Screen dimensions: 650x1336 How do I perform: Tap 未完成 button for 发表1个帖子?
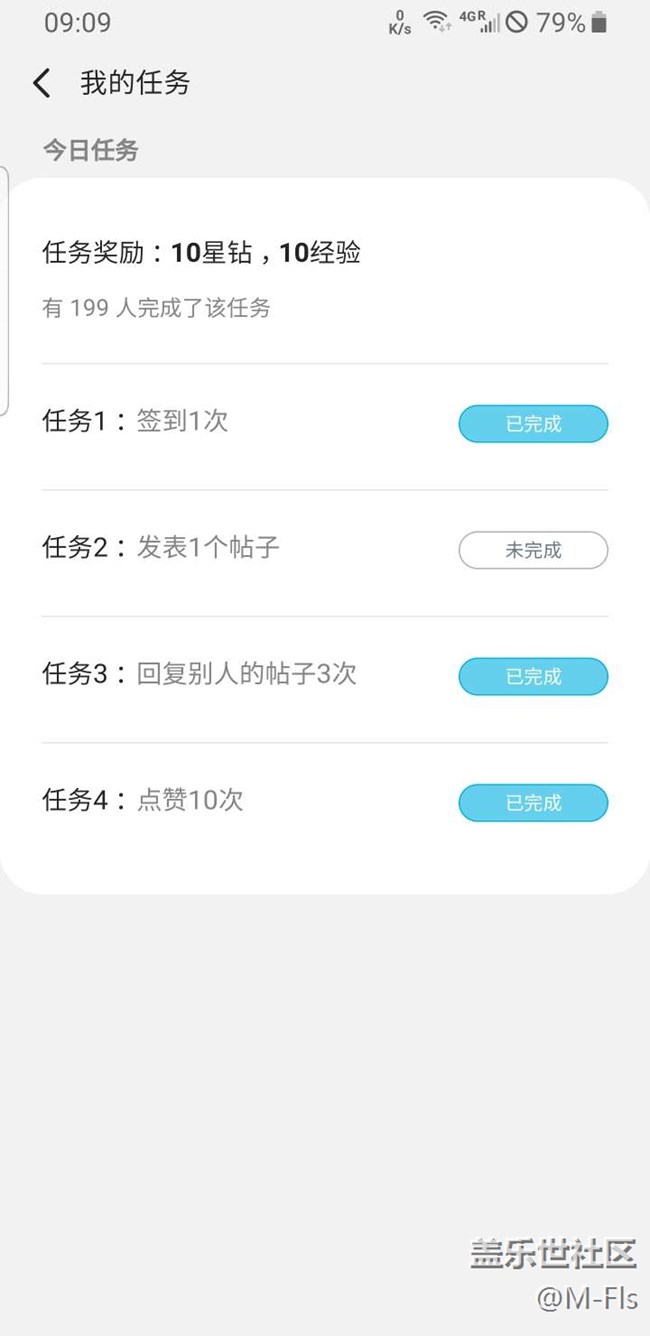tap(533, 550)
